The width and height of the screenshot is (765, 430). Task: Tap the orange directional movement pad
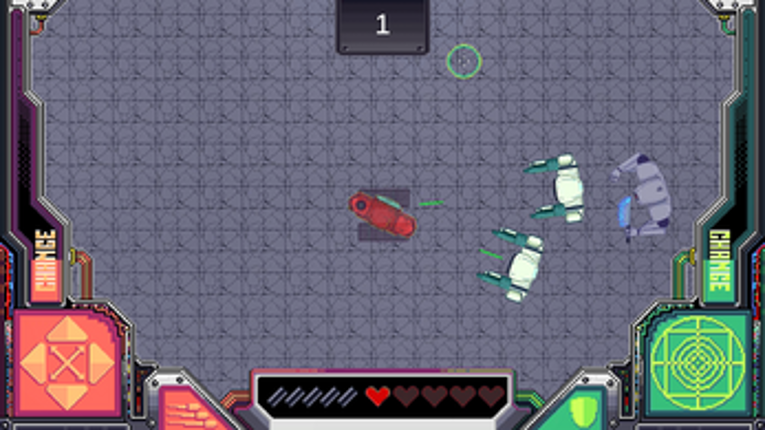pos(65,362)
